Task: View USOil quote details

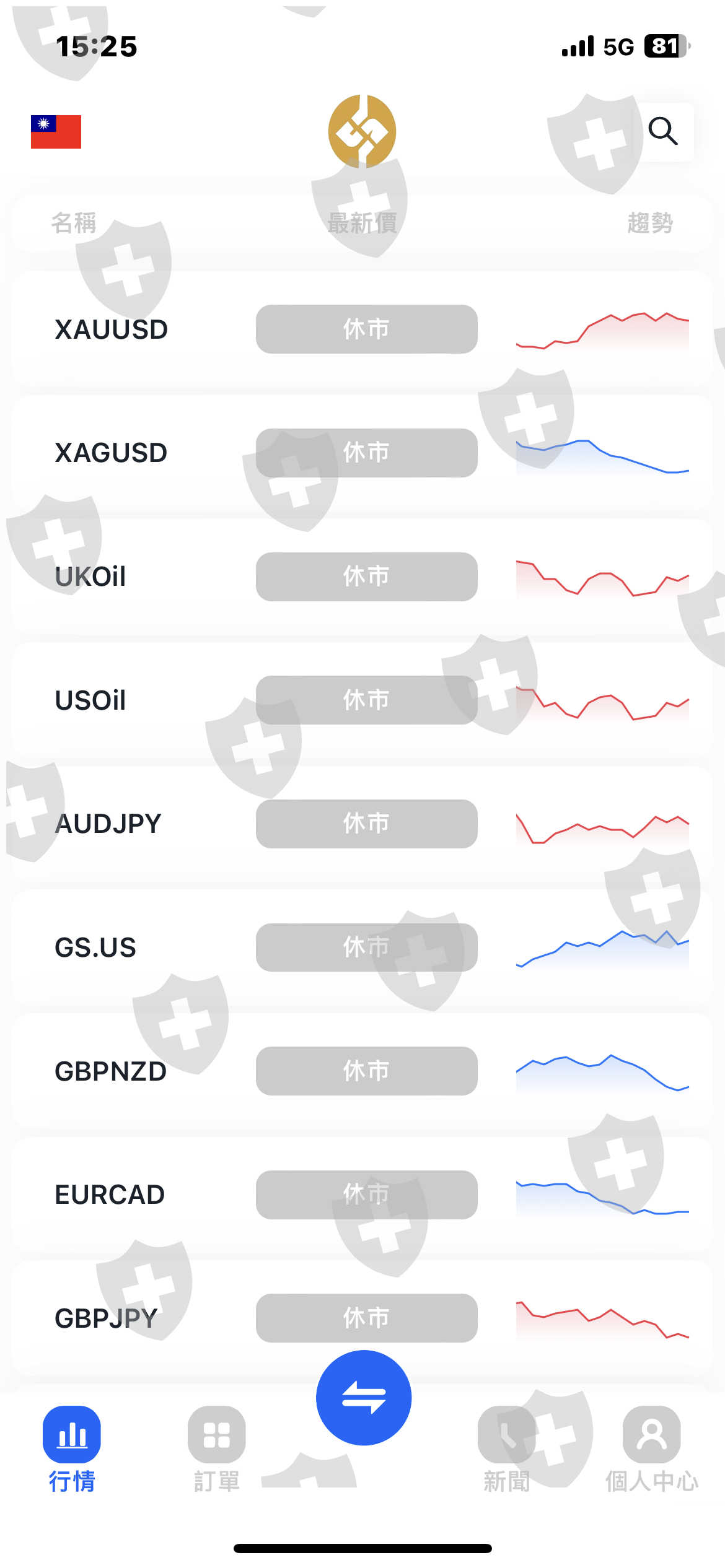Action: click(90, 700)
